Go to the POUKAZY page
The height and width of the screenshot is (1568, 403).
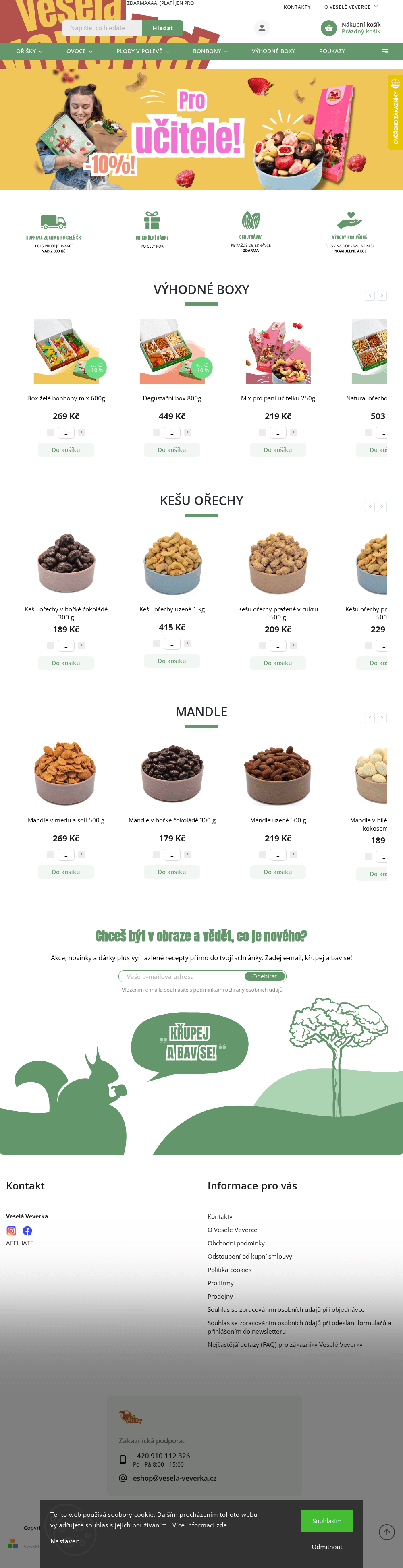click(x=332, y=51)
